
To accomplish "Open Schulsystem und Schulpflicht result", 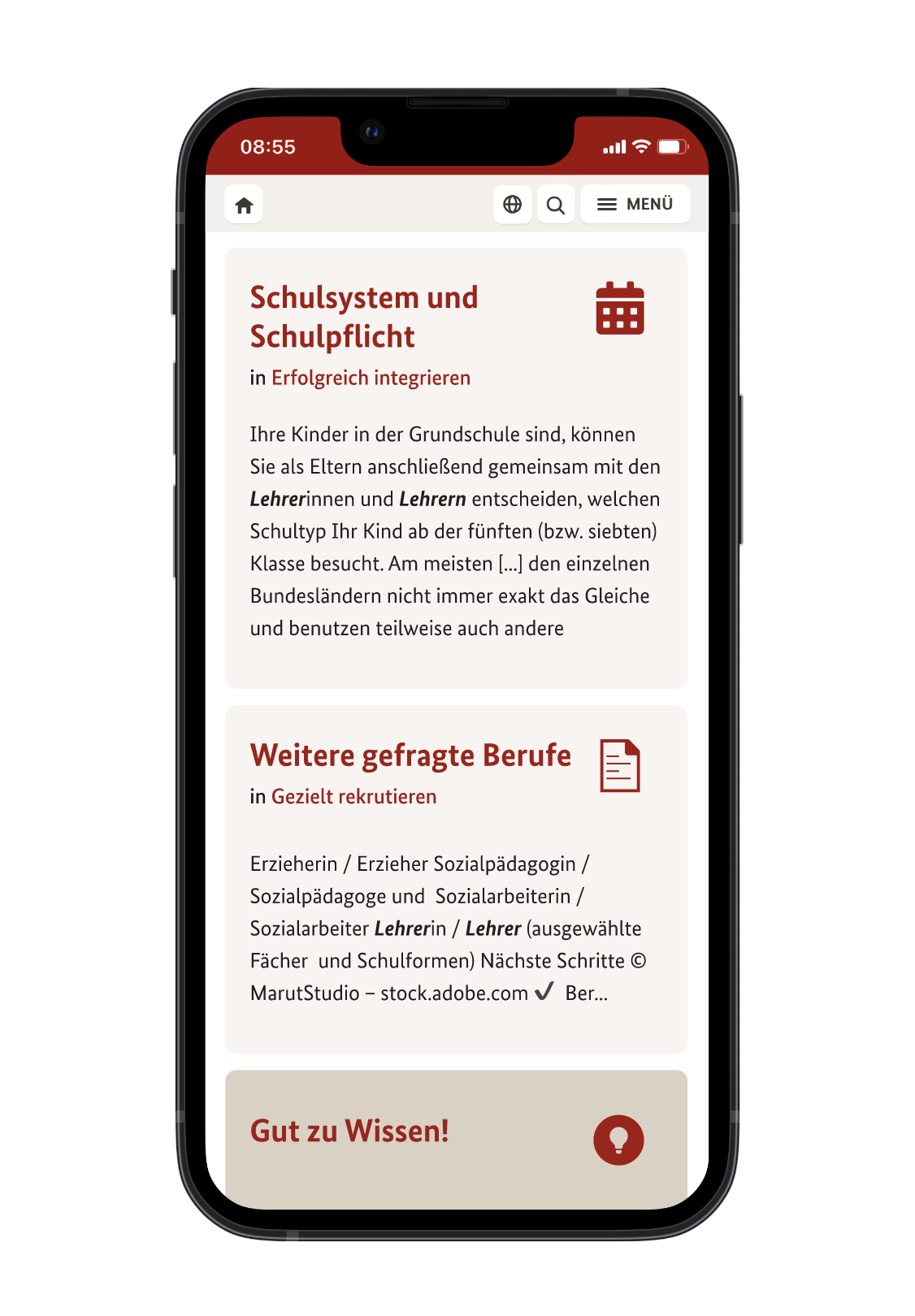I will [x=364, y=317].
